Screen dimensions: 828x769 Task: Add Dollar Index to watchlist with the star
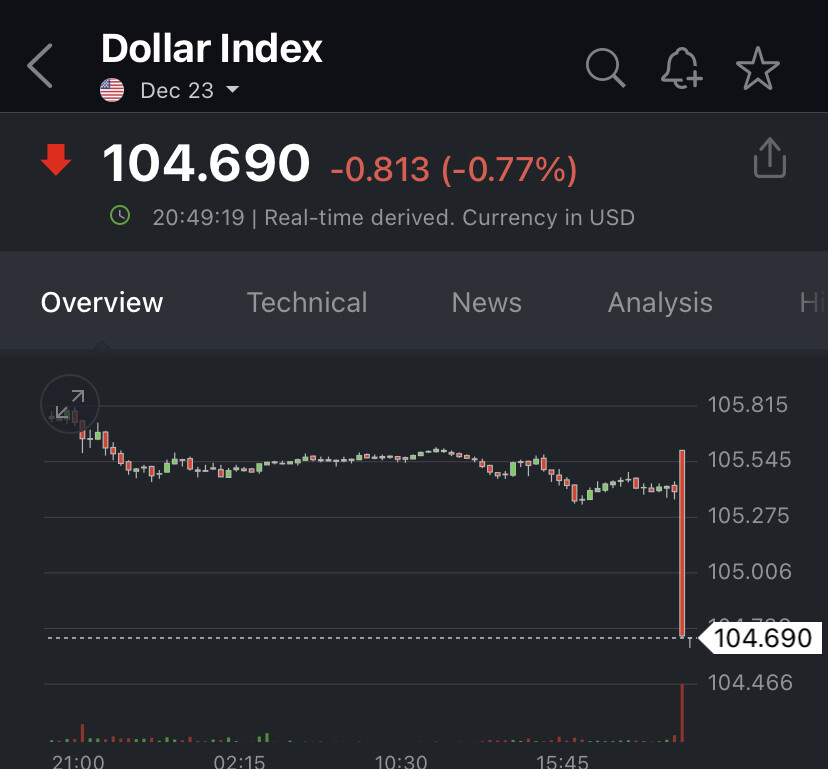tap(757, 68)
